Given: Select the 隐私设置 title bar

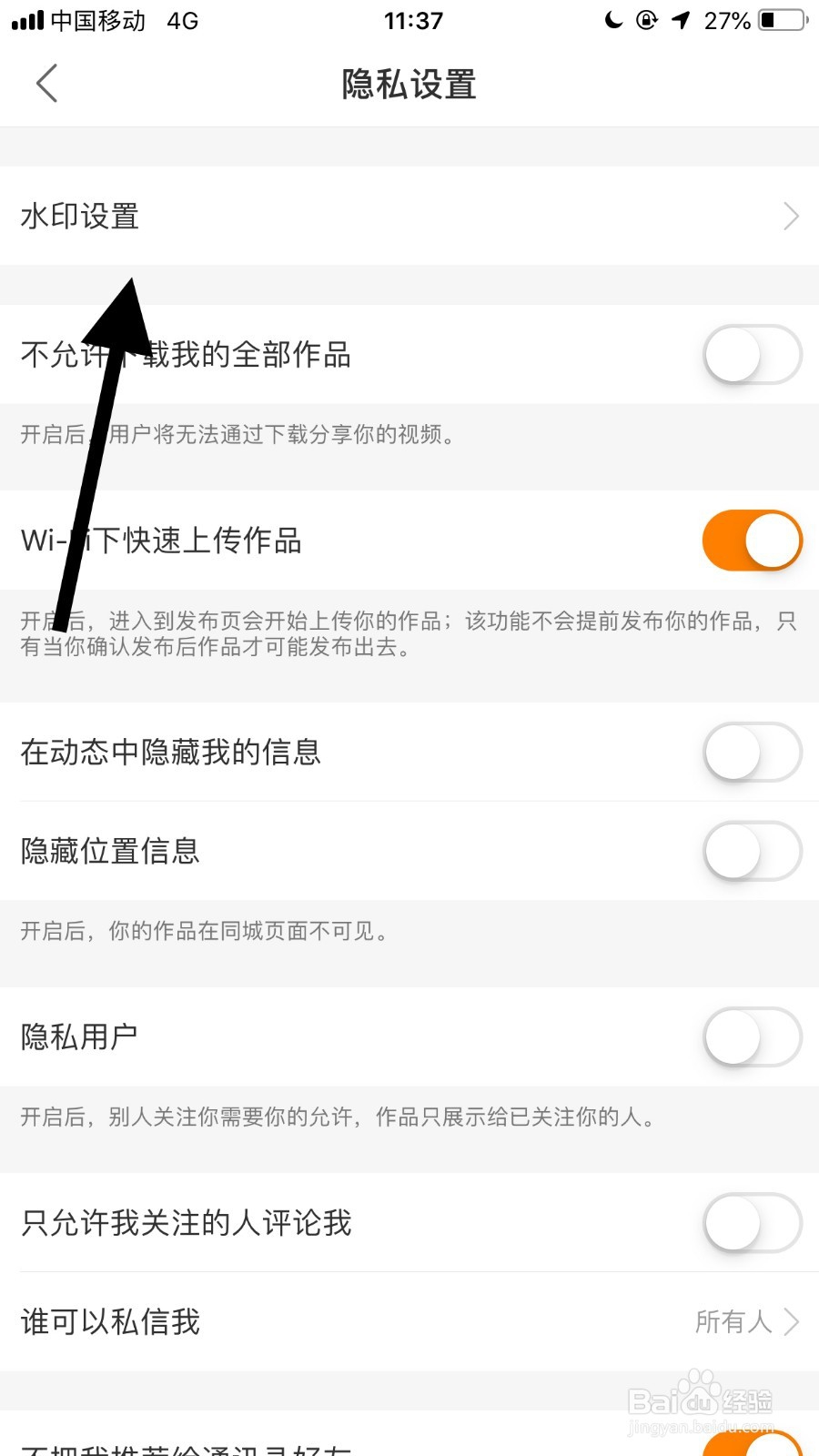Looking at the screenshot, I should click(x=409, y=83).
